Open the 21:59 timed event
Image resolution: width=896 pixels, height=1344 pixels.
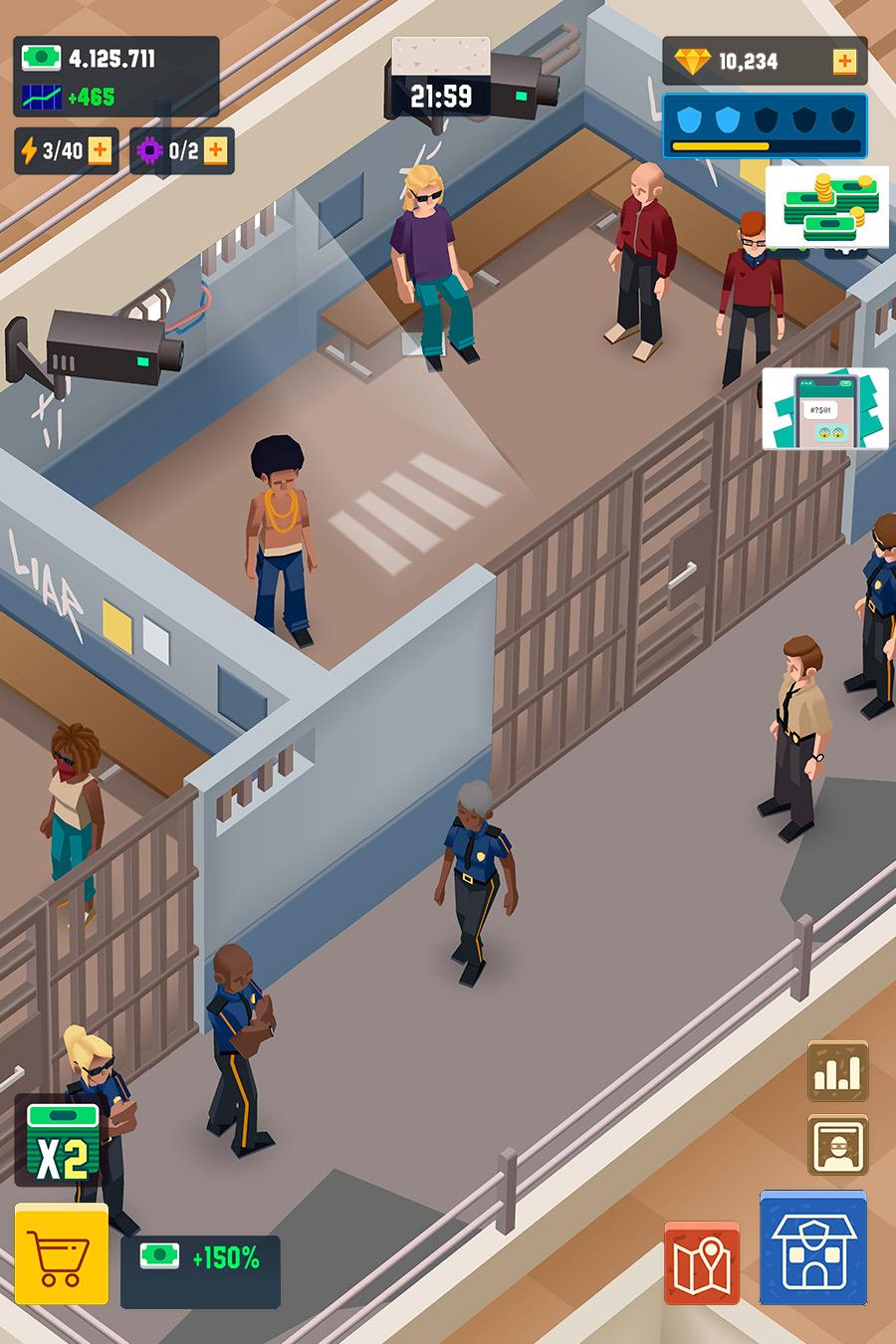click(x=441, y=80)
